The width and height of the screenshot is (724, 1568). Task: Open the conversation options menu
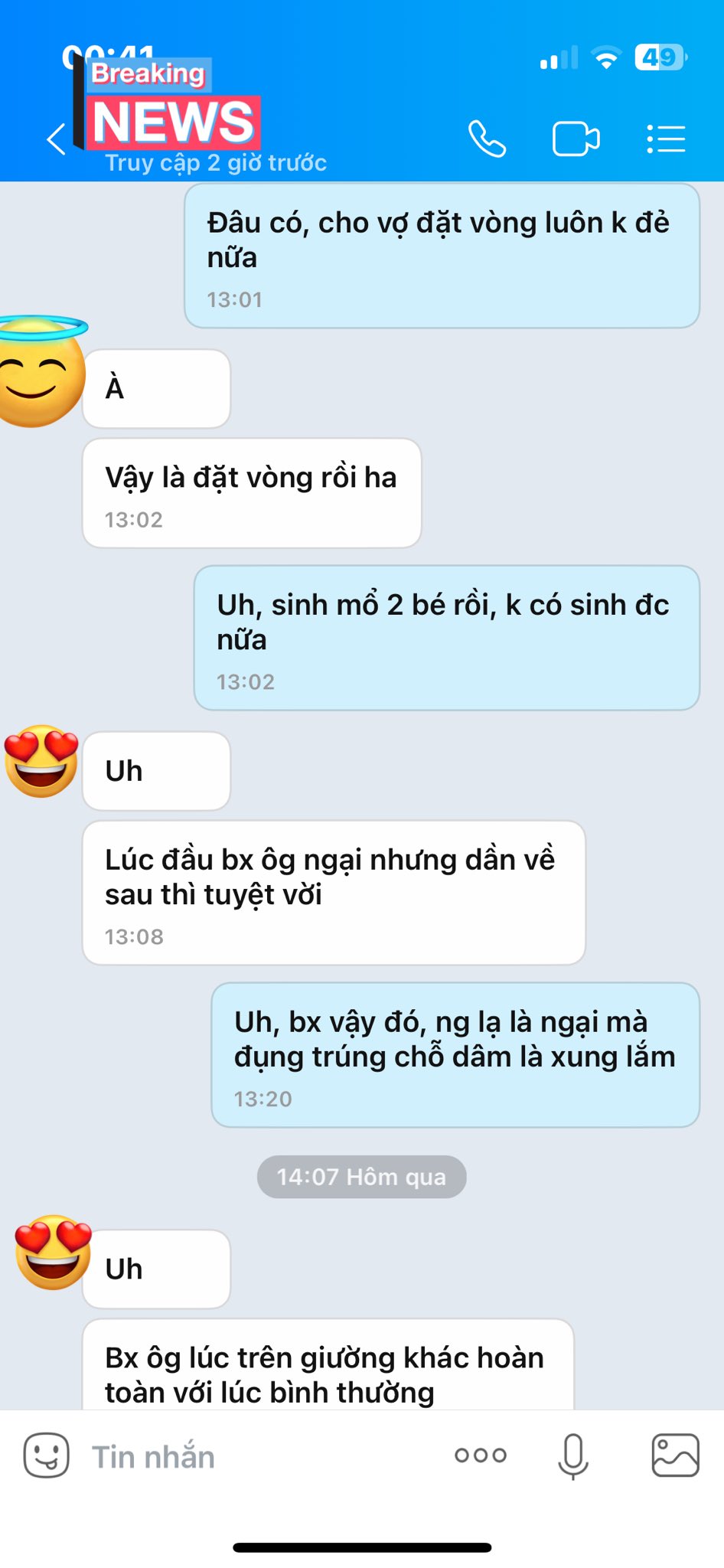[665, 139]
